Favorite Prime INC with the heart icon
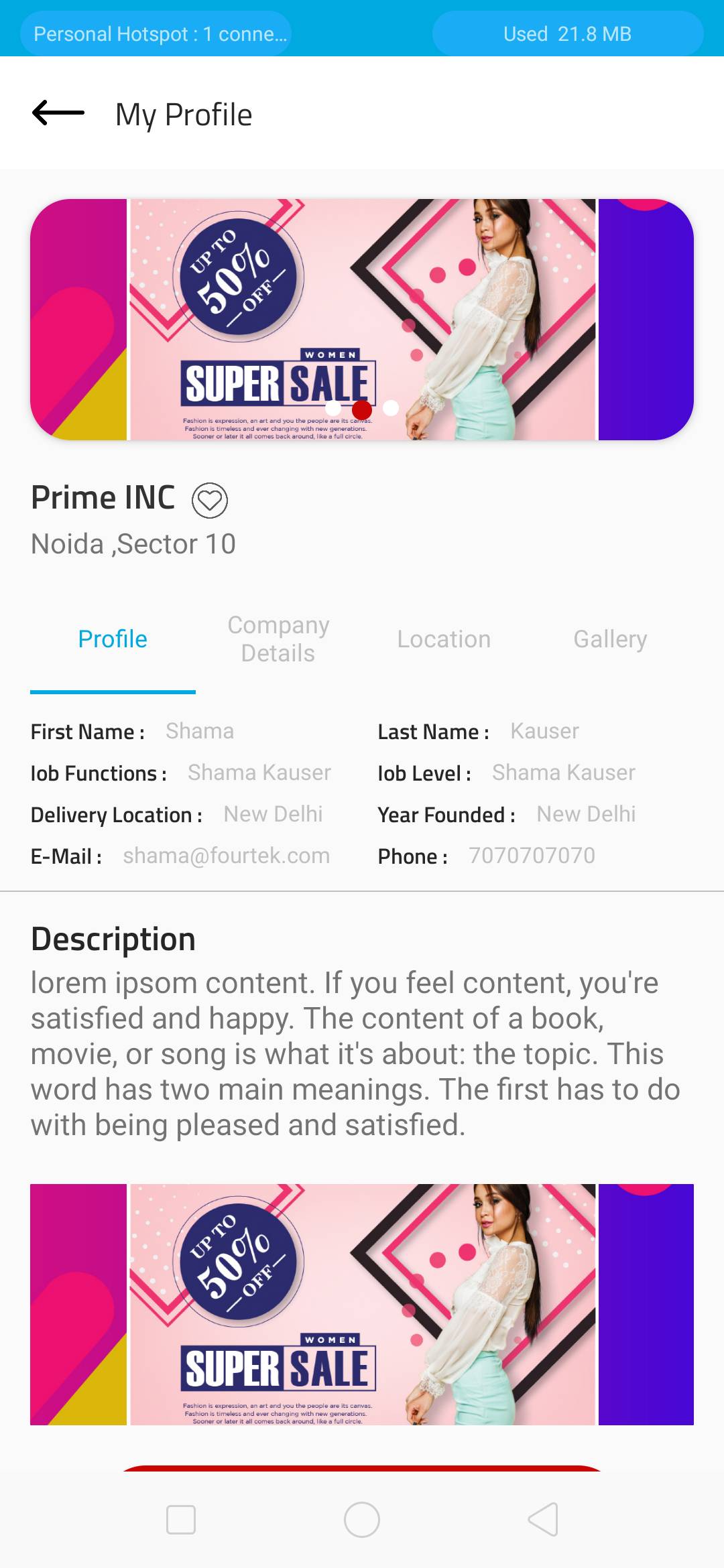 click(x=210, y=501)
